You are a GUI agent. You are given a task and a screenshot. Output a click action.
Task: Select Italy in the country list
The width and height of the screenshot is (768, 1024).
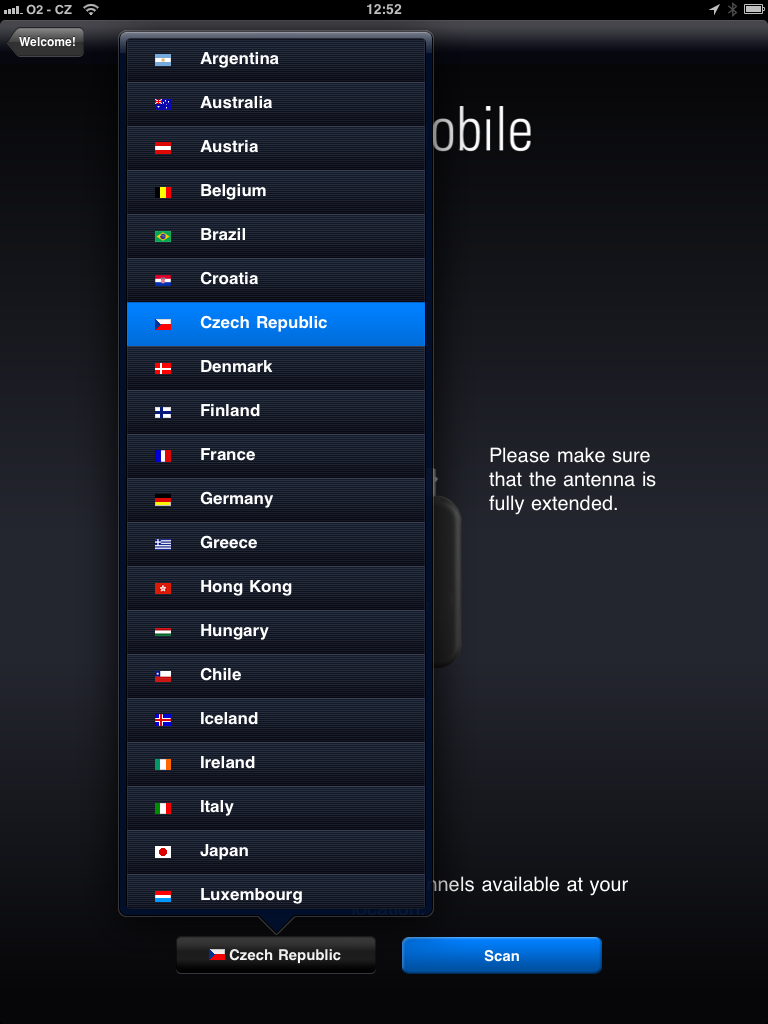(276, 807)
